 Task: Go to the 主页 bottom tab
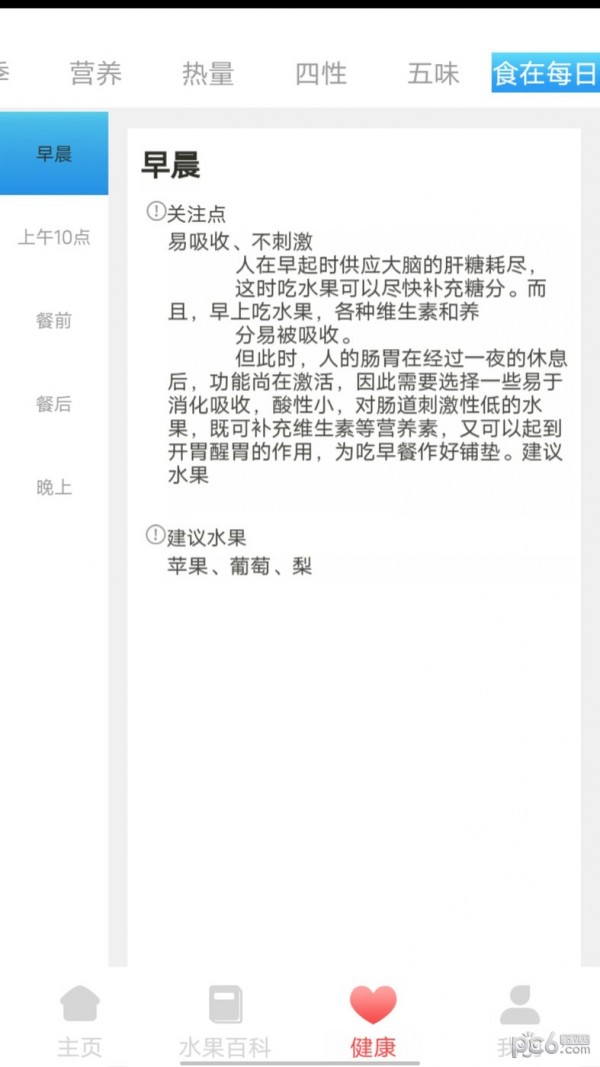80,1020
